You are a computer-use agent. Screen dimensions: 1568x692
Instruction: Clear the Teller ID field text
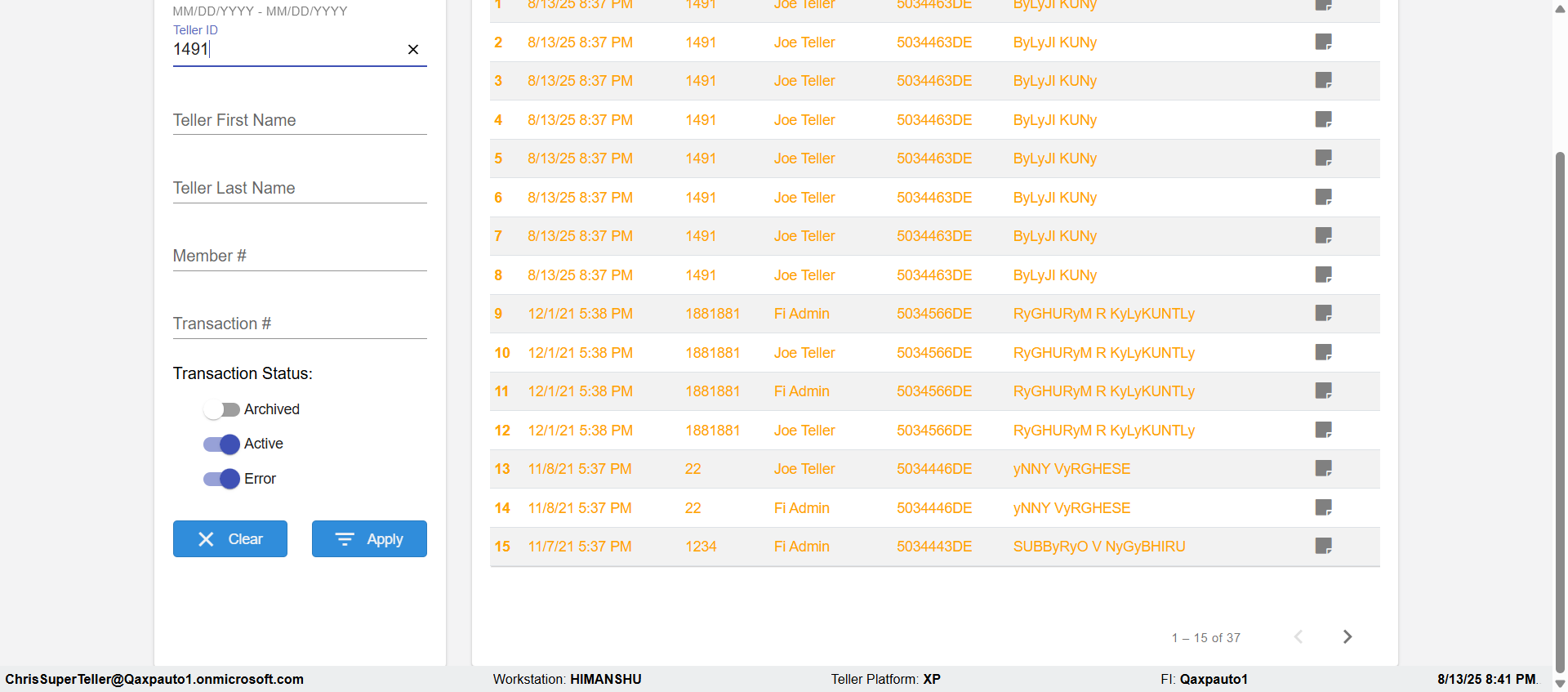pyautogui.click(x=413, y=50)
